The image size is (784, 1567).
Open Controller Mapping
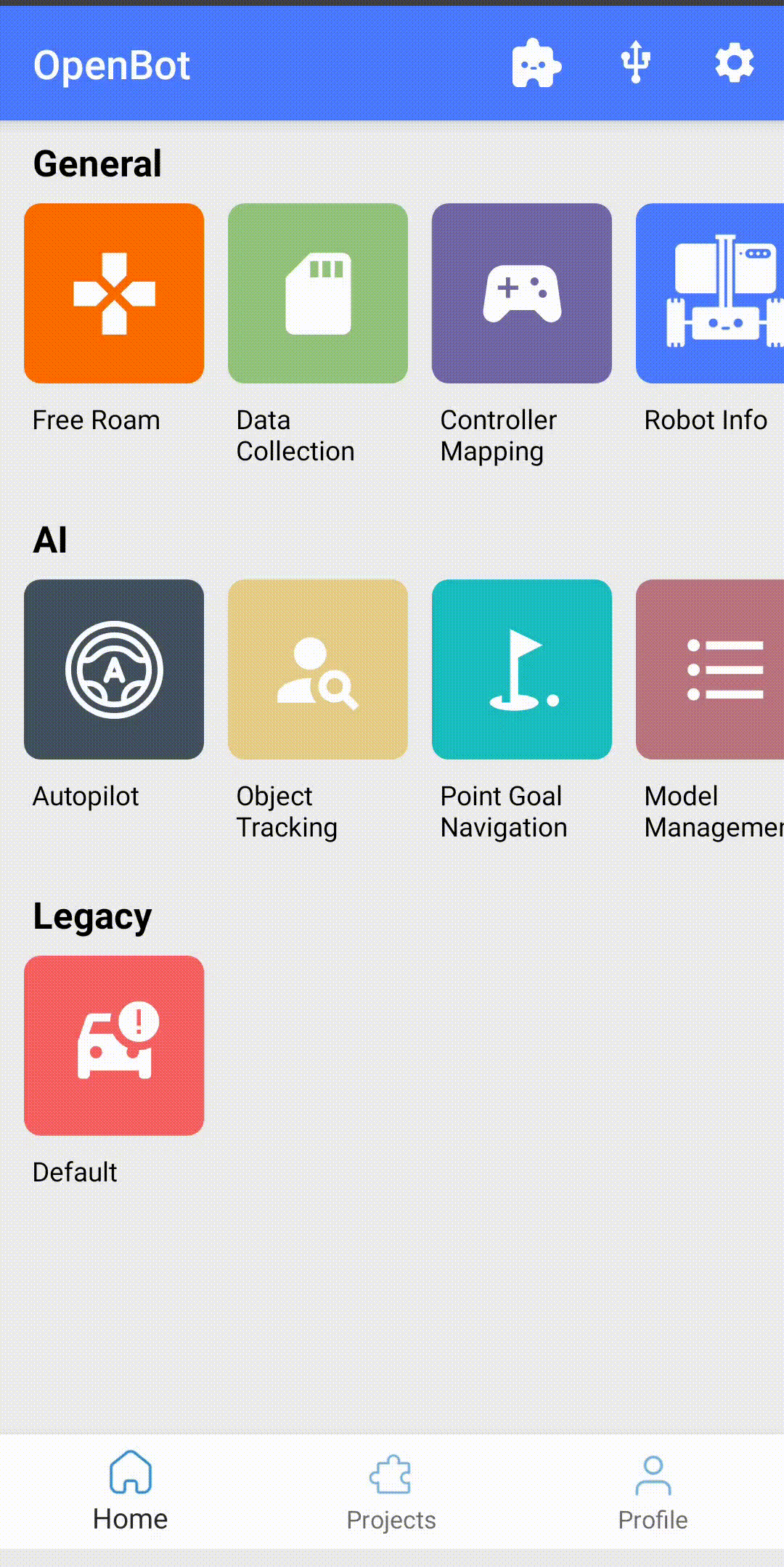(522, 293)
